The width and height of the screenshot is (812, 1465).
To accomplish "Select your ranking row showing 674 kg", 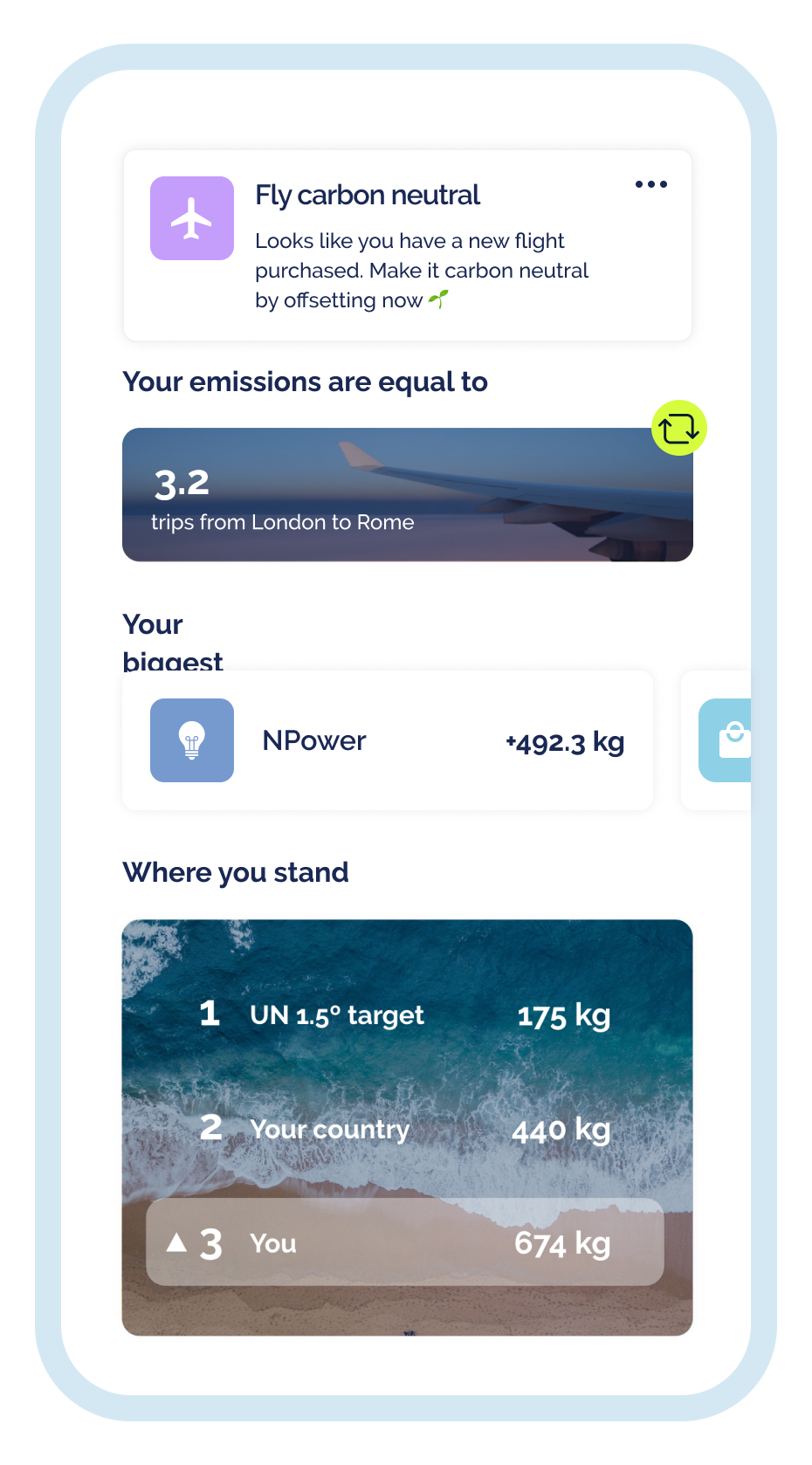I will [x=404, y=1241].
